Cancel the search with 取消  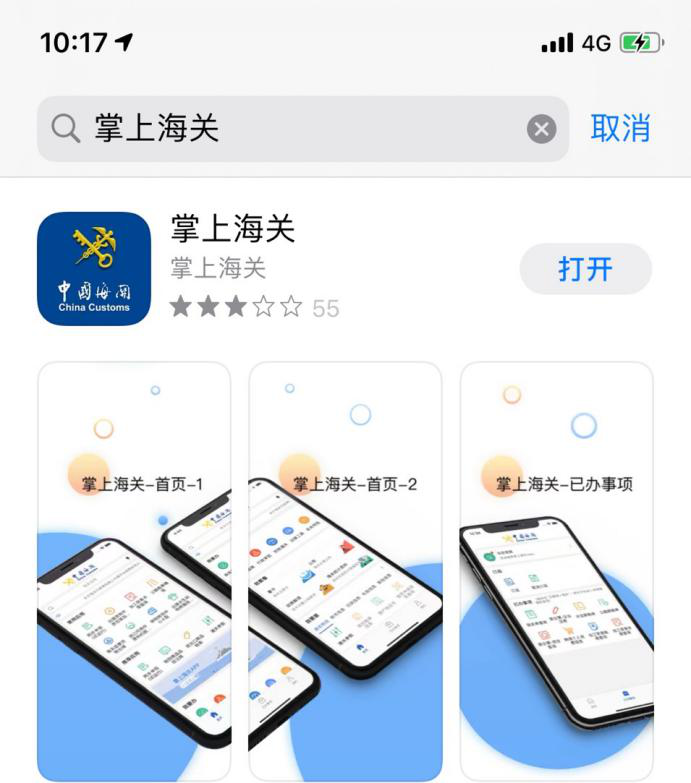click(x=620, y=129)
